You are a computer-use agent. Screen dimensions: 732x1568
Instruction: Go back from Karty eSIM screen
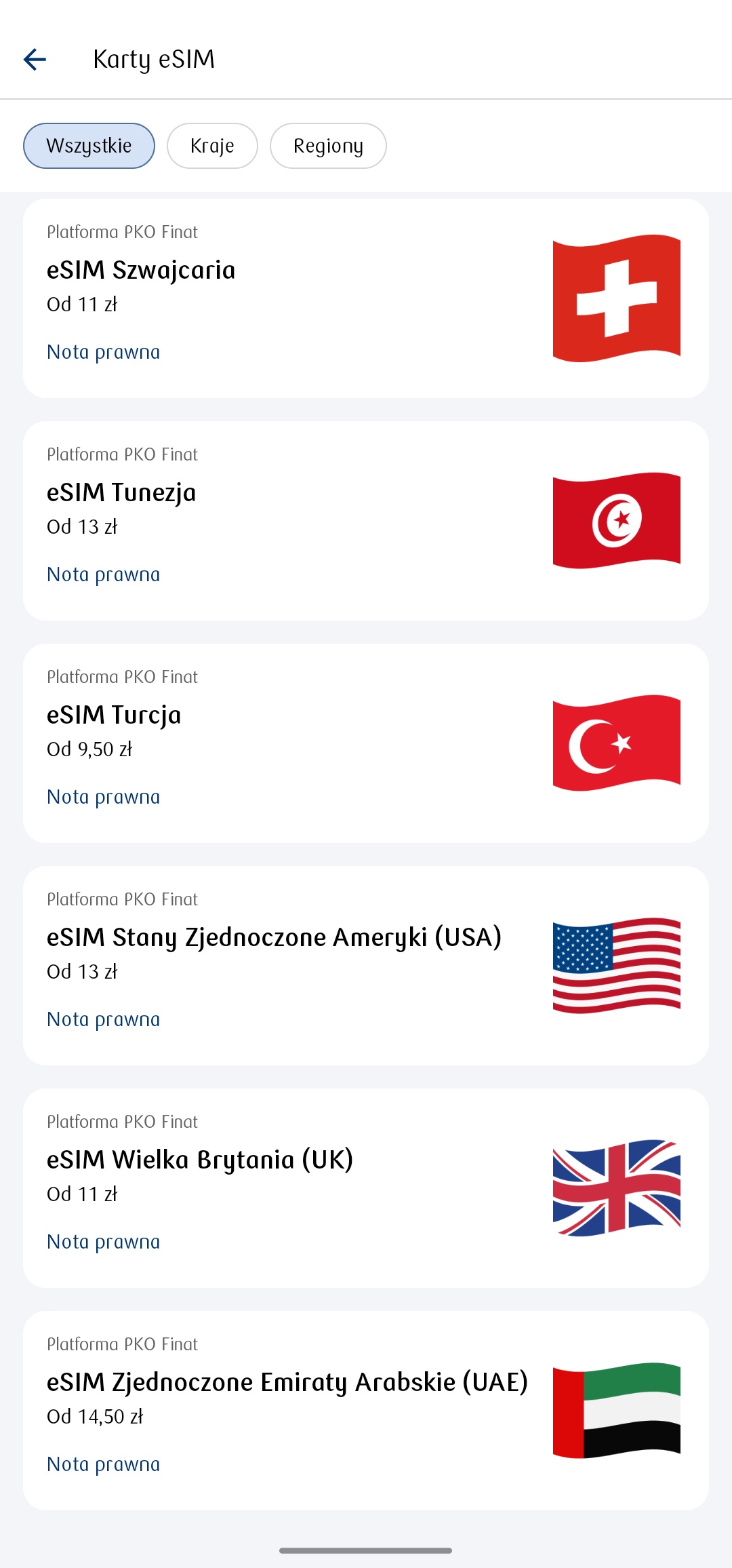point(35,60)
